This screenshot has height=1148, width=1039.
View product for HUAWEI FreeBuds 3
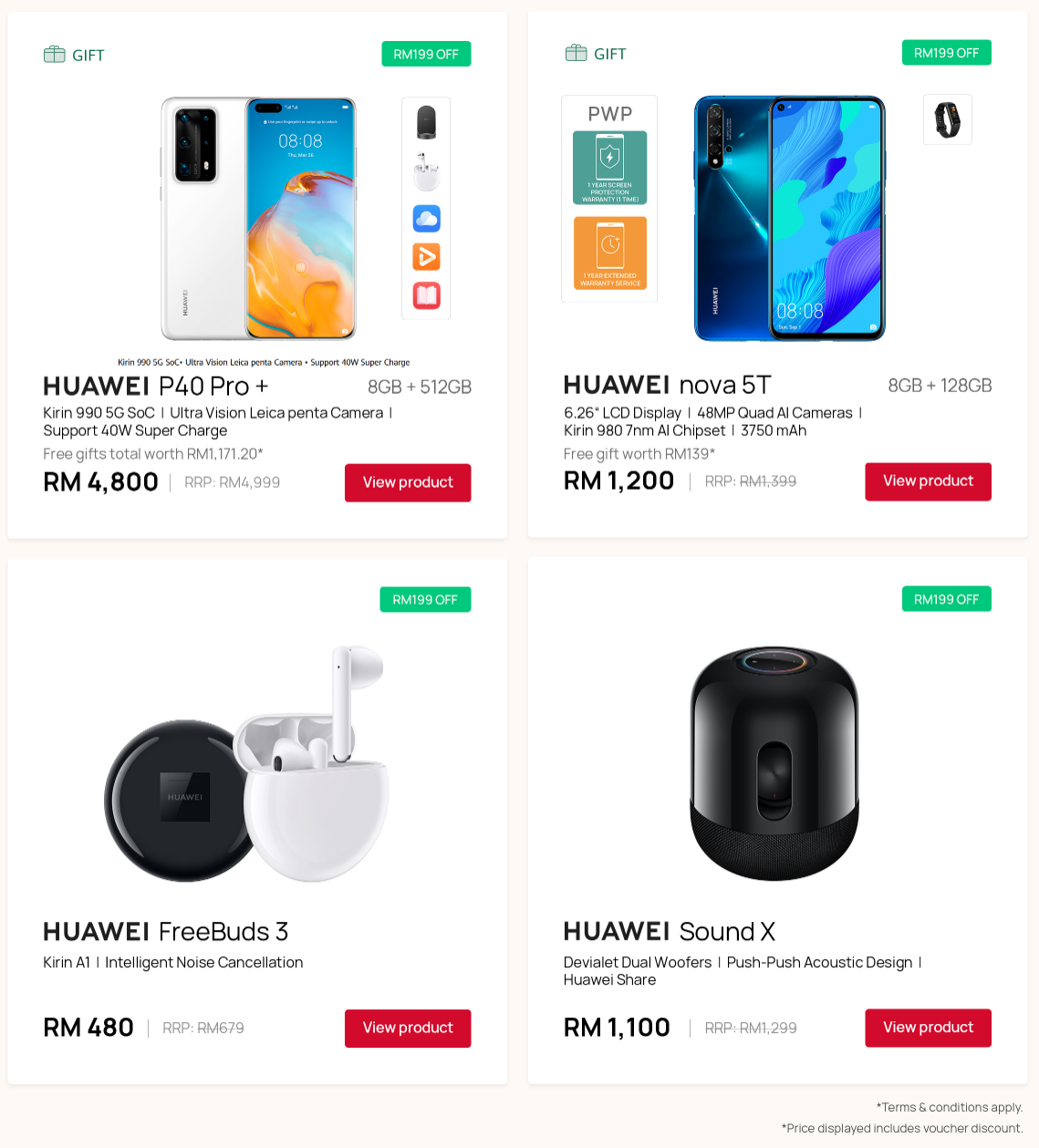coord(408,1028)
